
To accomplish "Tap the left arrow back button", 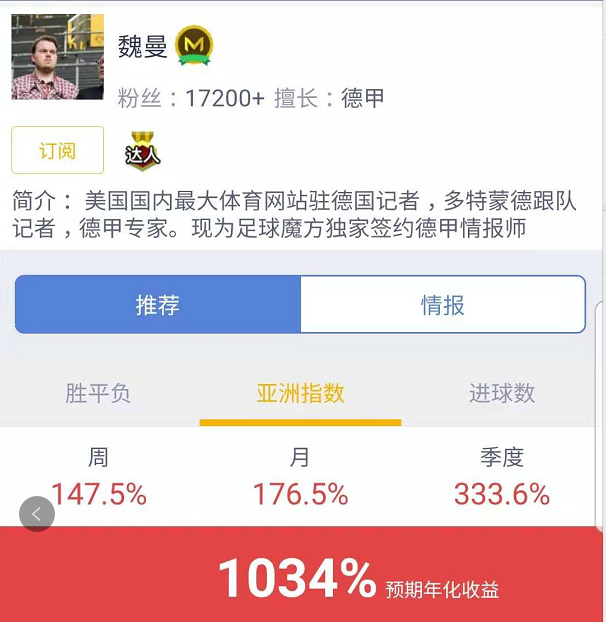I will pos(37,514).
